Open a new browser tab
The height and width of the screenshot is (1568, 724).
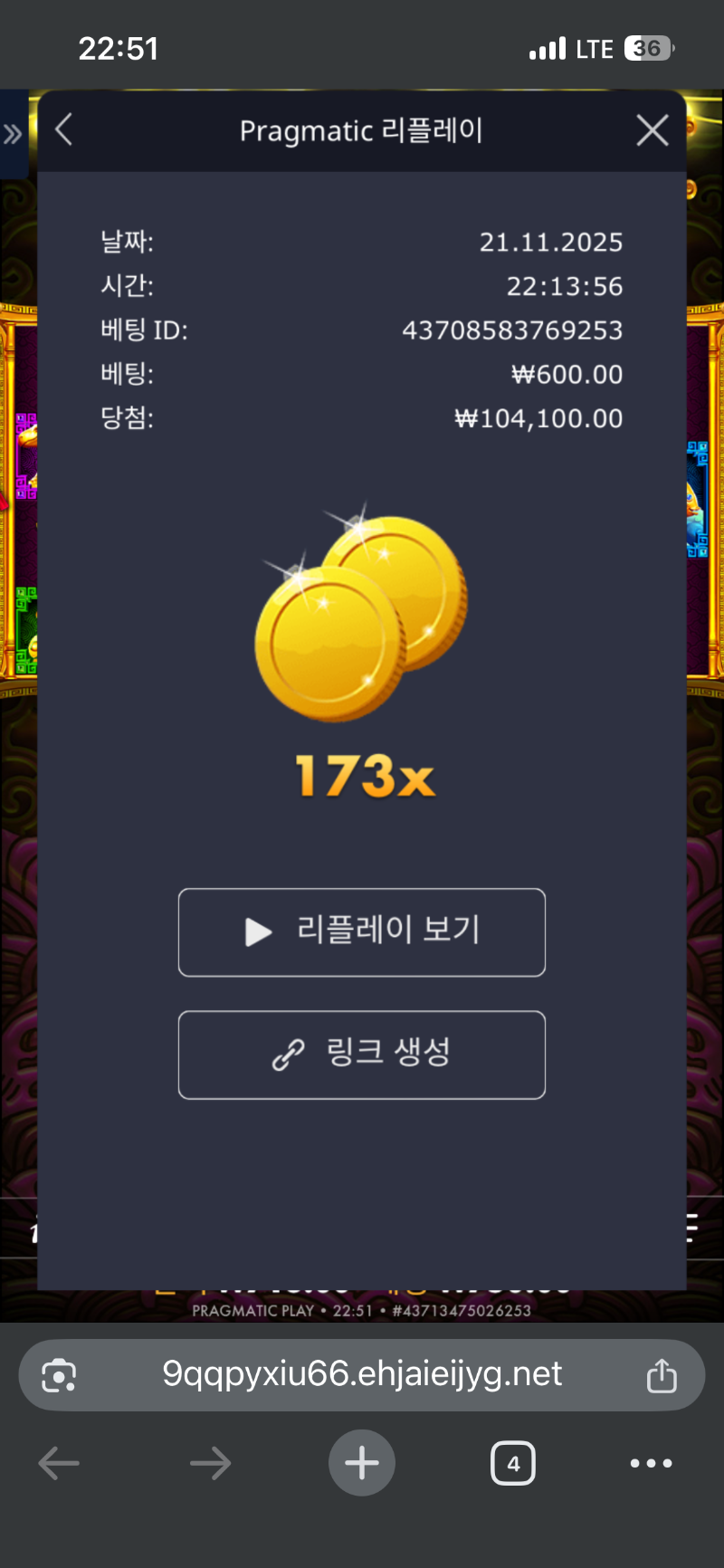pos(362,1463)
